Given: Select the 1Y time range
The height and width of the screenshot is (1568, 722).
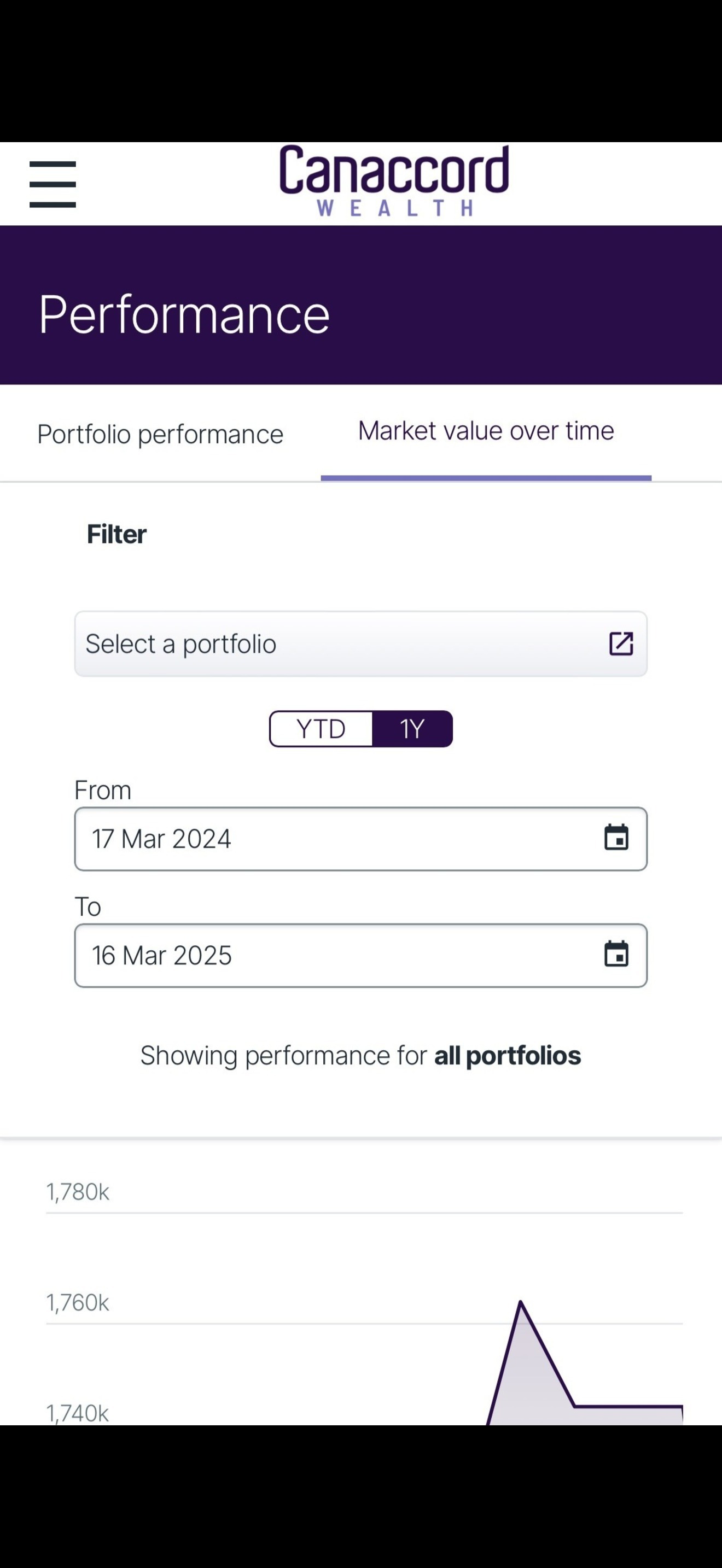Looking at the screenshot, I should (x=412, y=729).
